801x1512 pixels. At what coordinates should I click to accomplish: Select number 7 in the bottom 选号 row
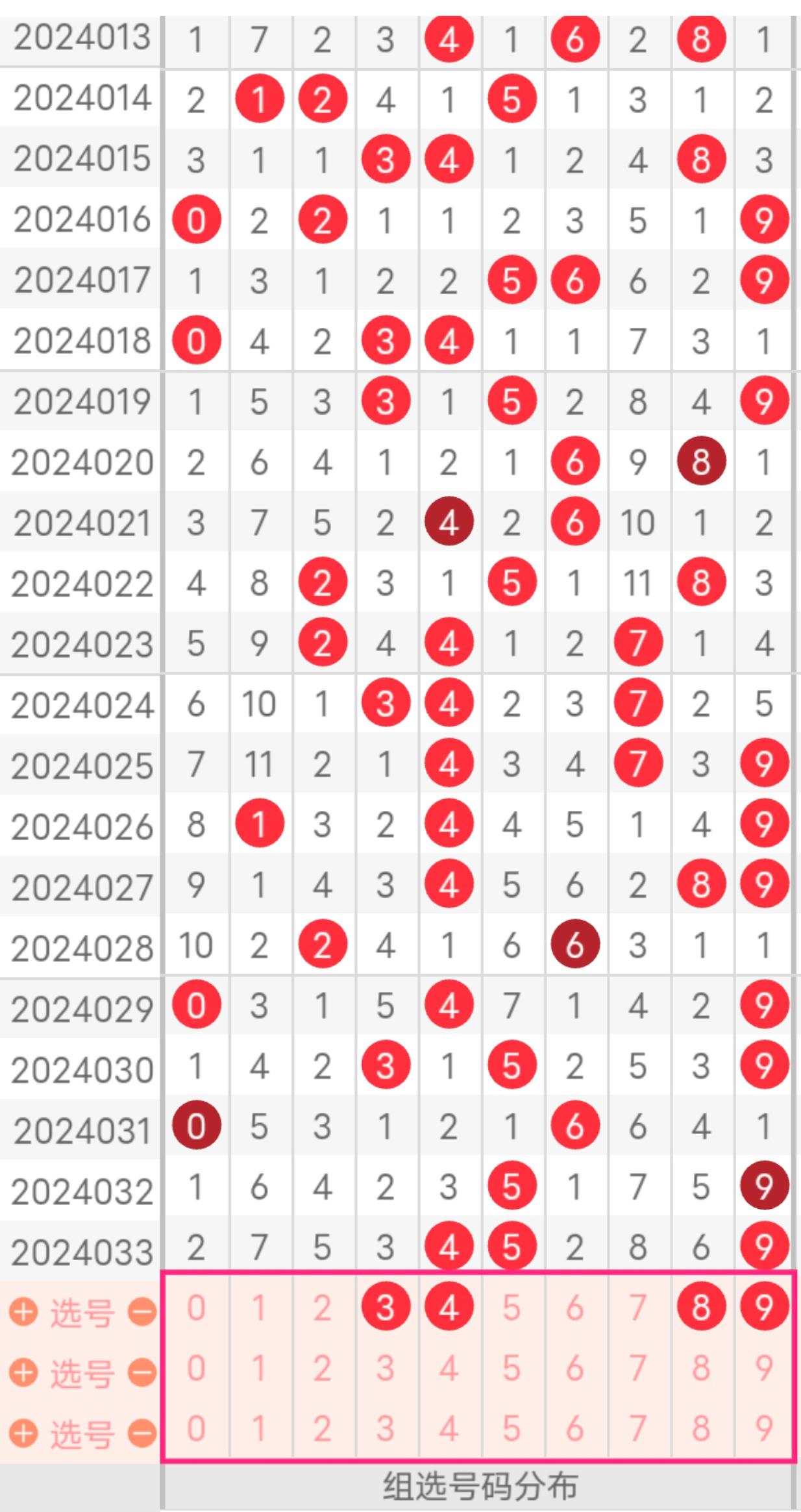tap(637, 1428)
